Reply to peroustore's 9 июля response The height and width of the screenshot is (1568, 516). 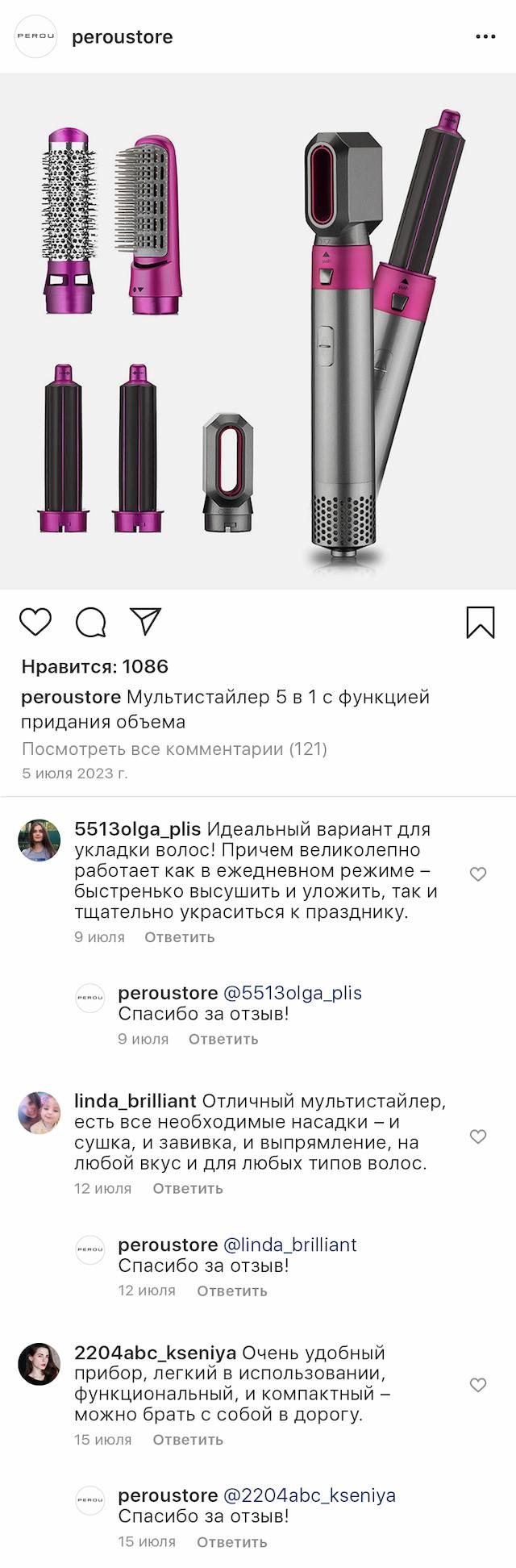click(223, 1039)
